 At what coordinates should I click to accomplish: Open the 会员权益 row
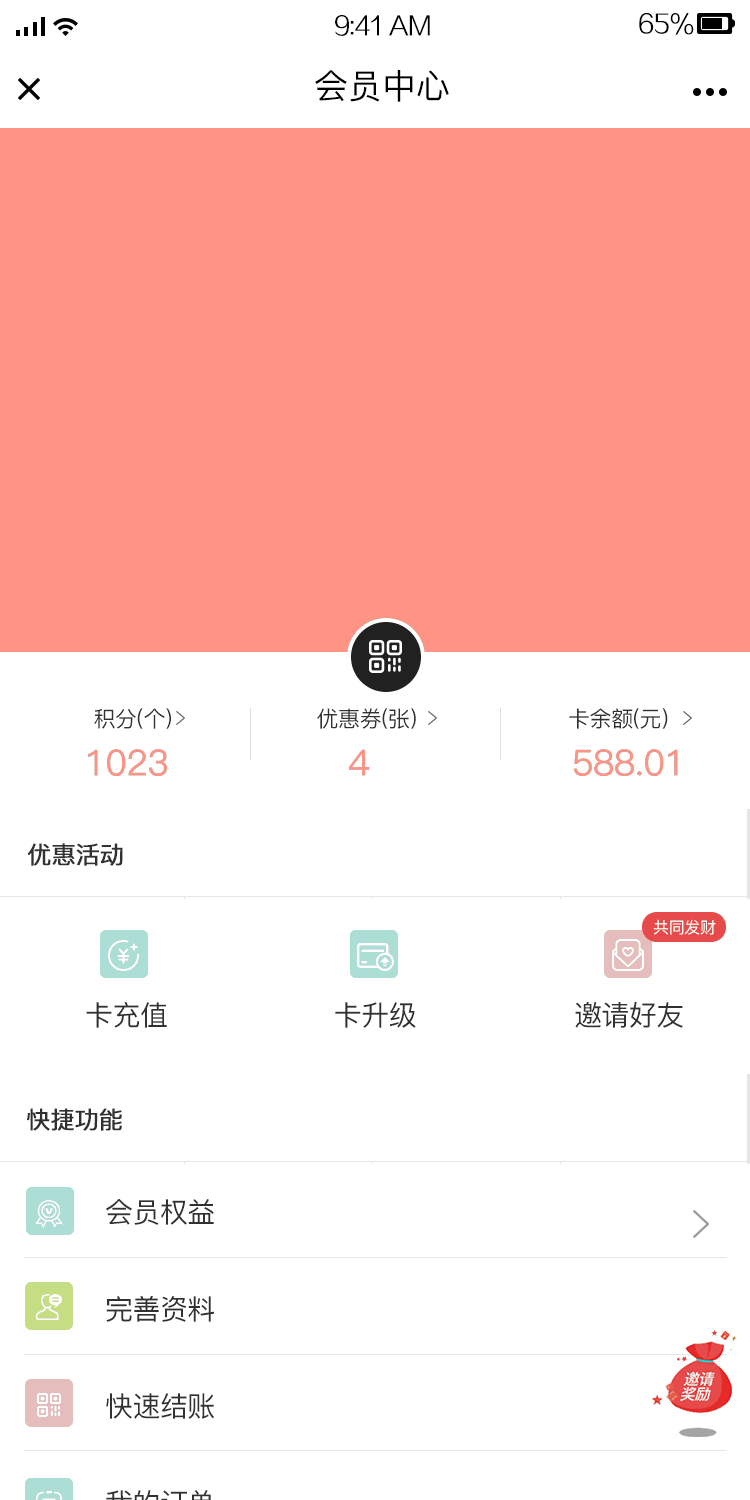point(375,1212)
